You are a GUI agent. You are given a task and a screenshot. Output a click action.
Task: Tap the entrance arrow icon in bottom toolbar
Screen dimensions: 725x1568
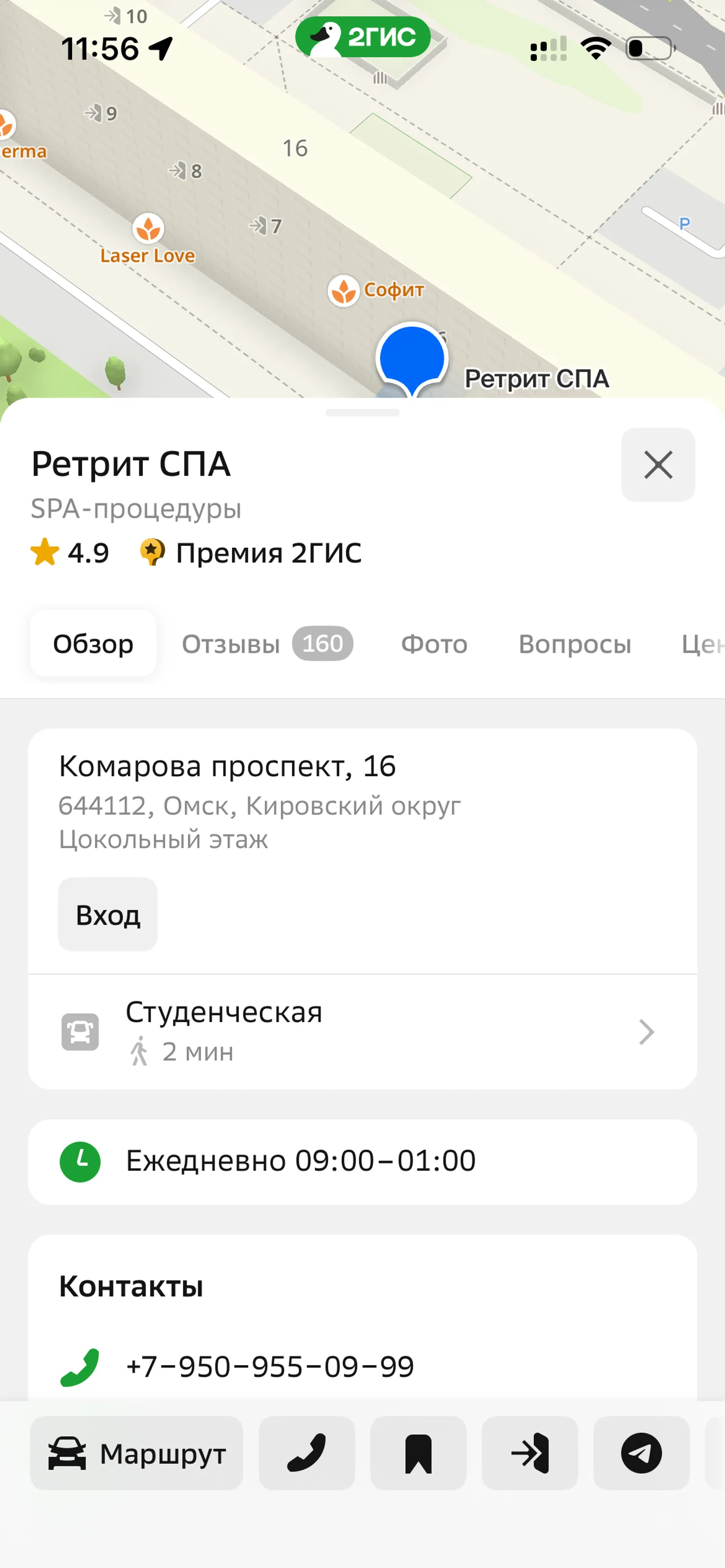click(530, 1454)
